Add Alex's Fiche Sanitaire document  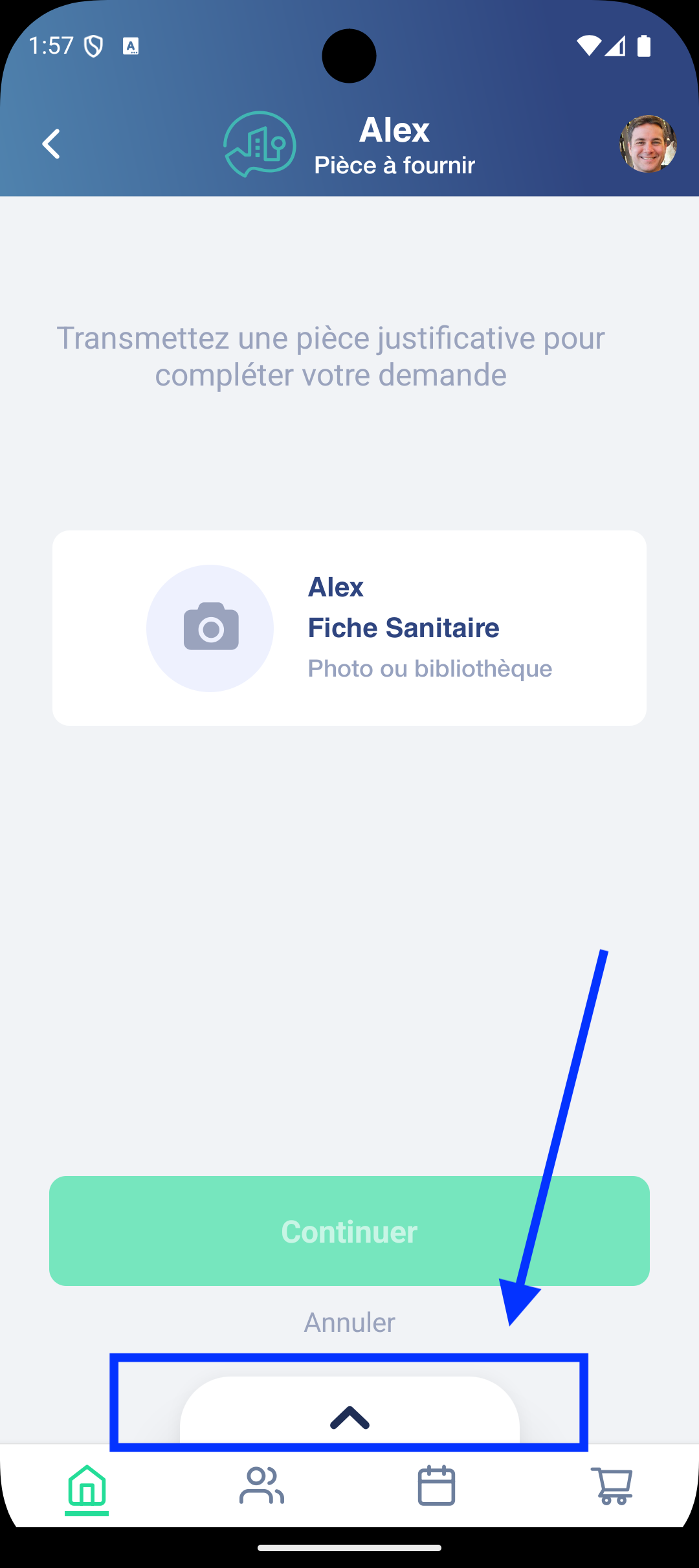click(349, 627)
